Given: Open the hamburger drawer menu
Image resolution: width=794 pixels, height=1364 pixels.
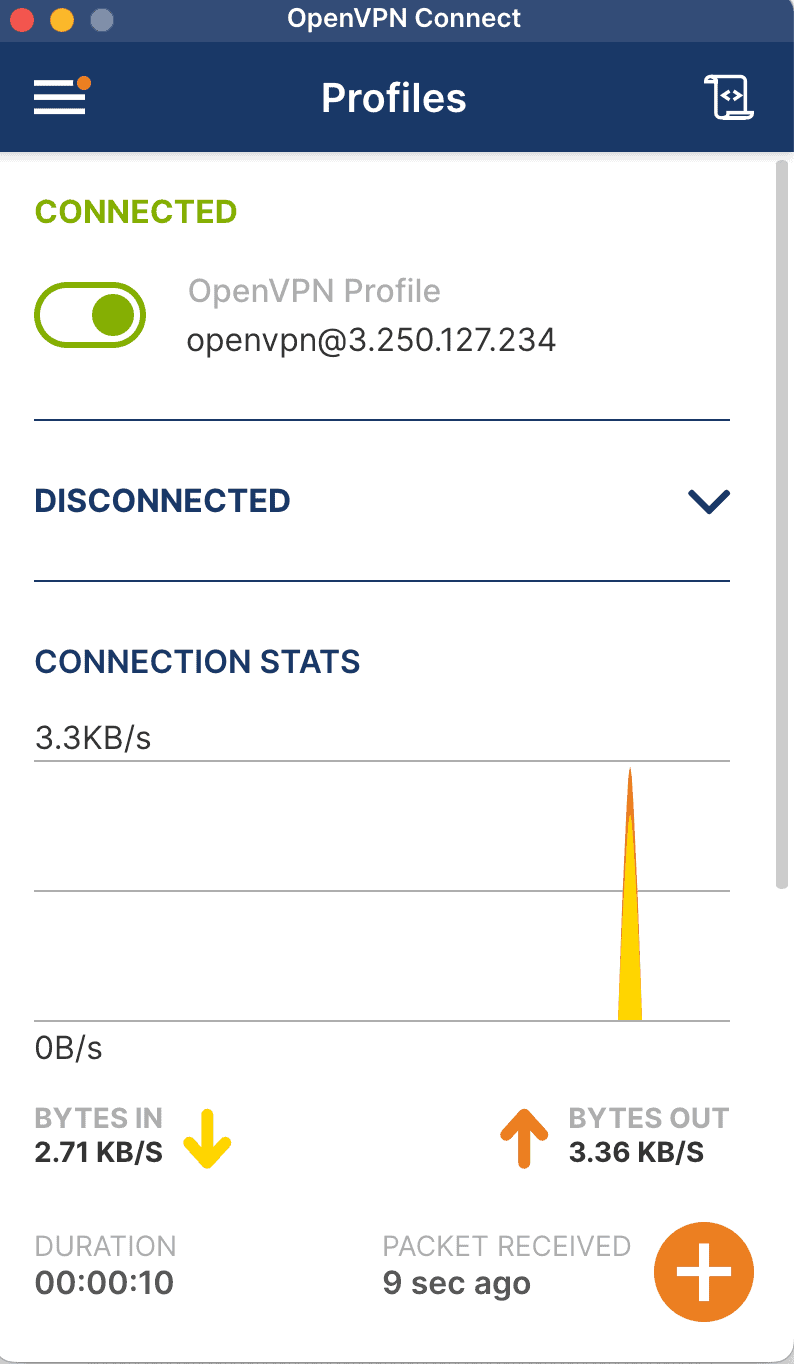Looking at the screenshot, I should [x=60, y=97].
